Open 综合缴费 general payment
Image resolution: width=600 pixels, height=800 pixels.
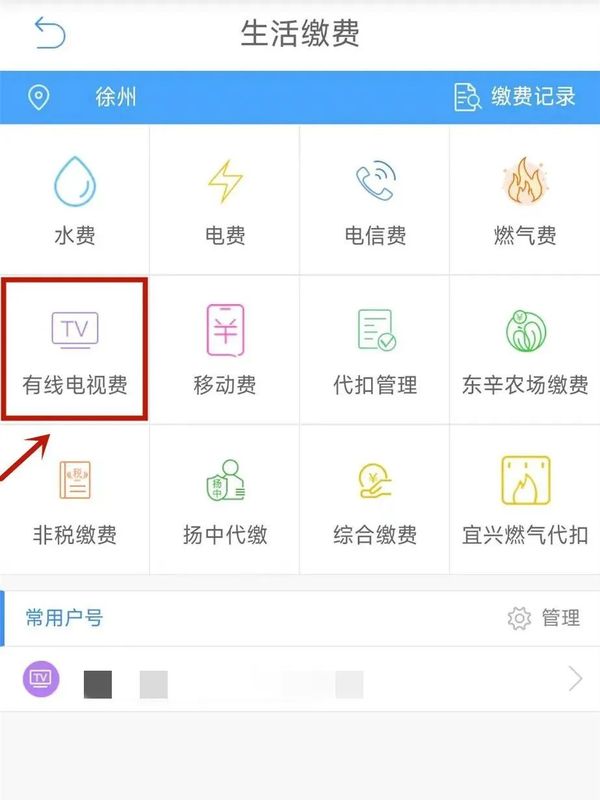coord(375,500)
